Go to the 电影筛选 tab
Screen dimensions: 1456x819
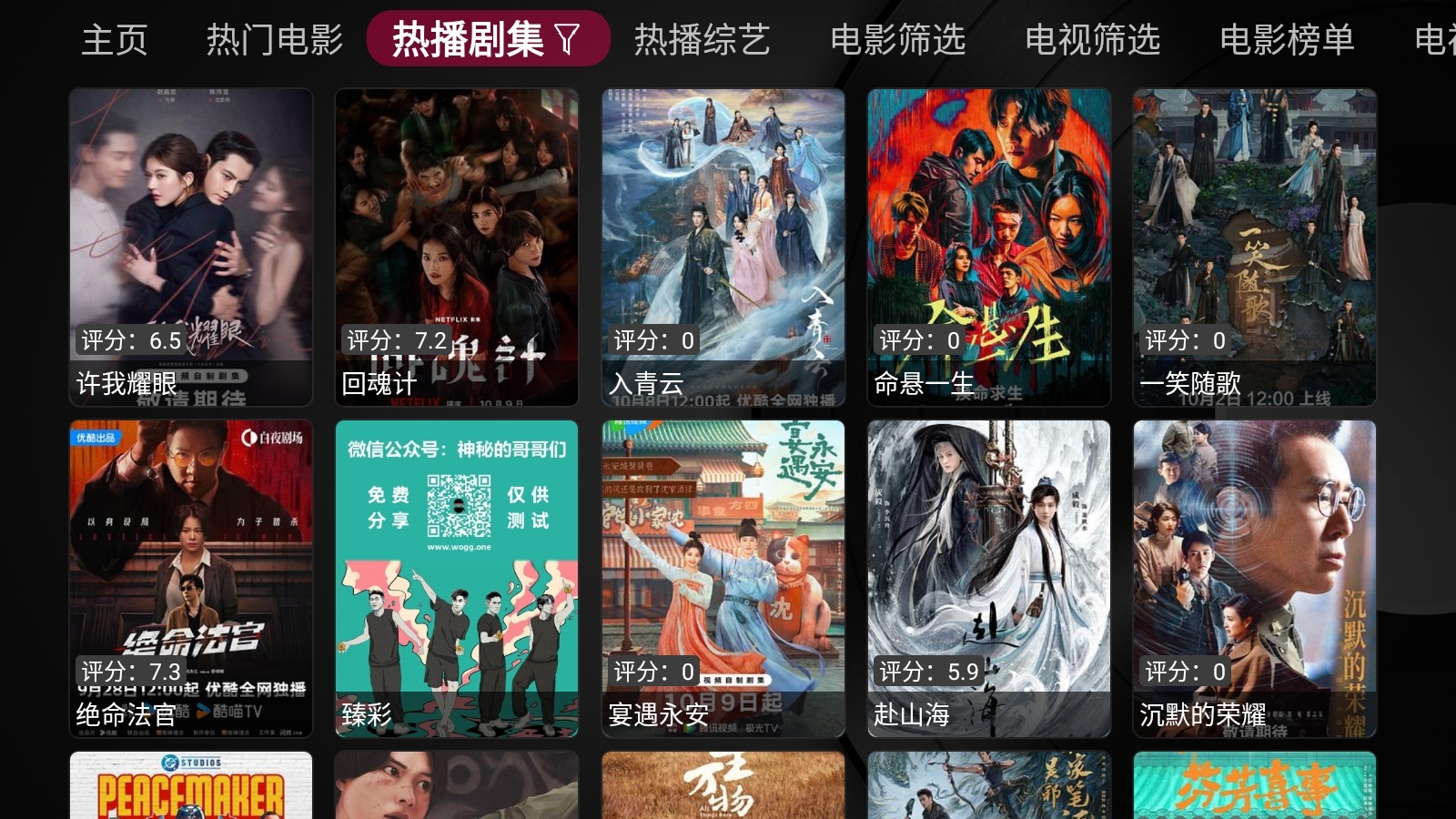(897, 40)
